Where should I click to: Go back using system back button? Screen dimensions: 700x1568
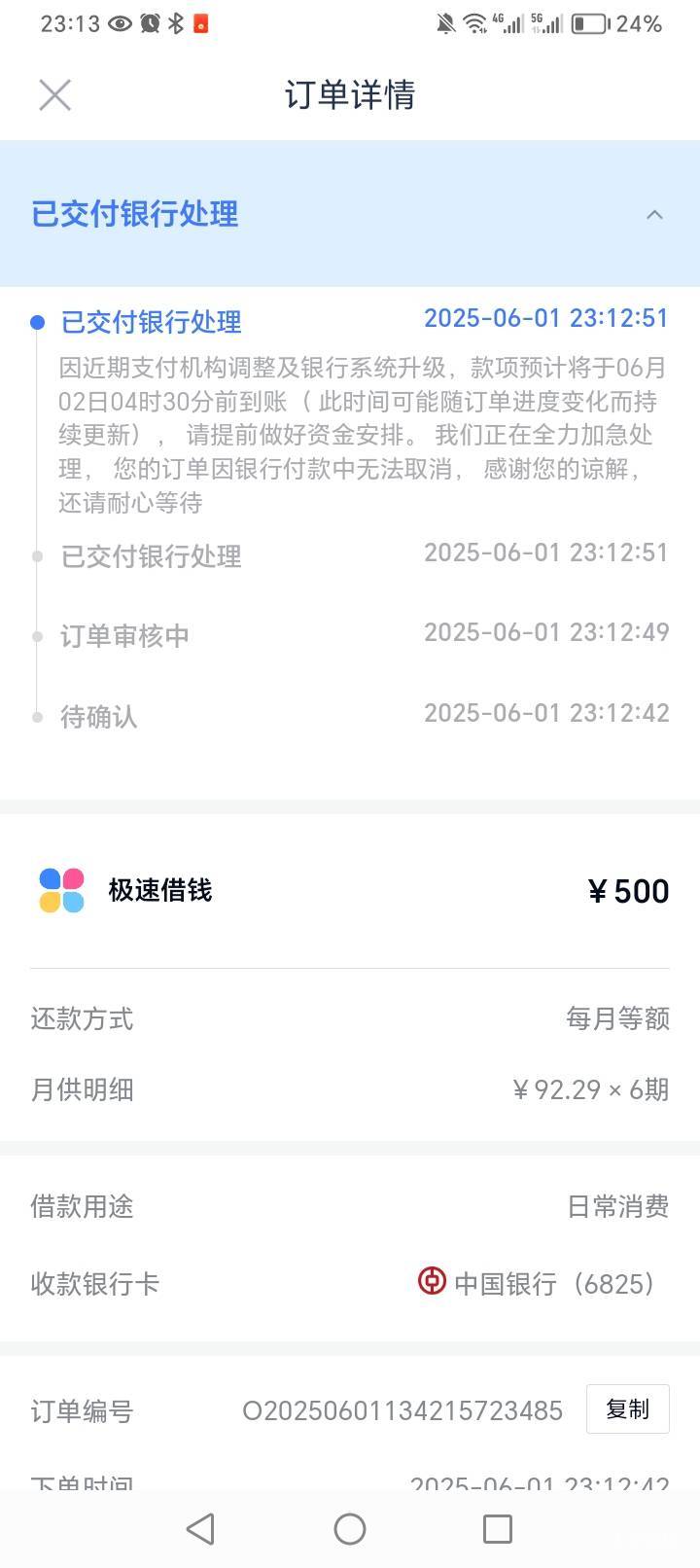[x=200, y=1529]
